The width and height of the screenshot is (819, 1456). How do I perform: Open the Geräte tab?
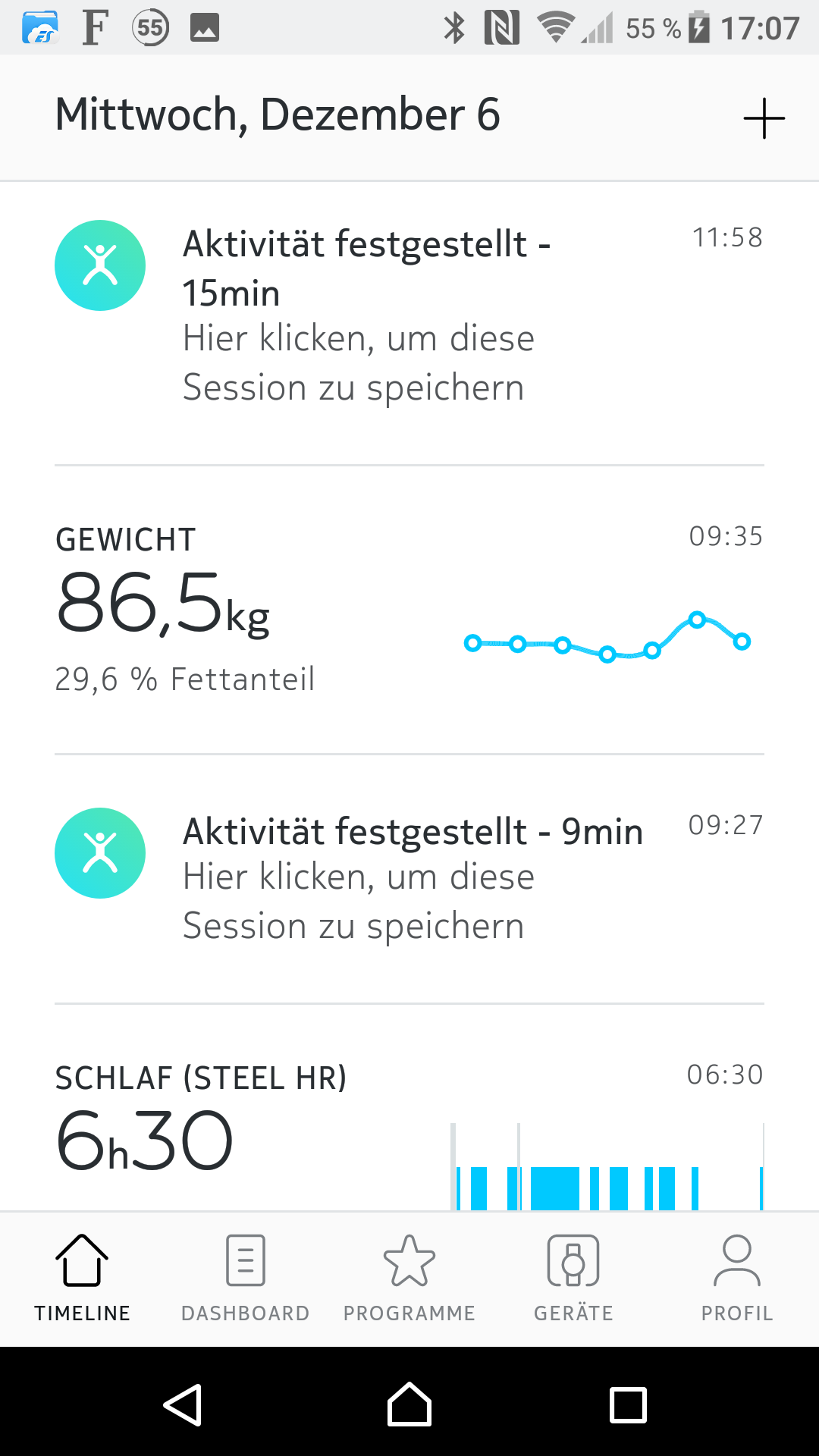coord(573,1278)
